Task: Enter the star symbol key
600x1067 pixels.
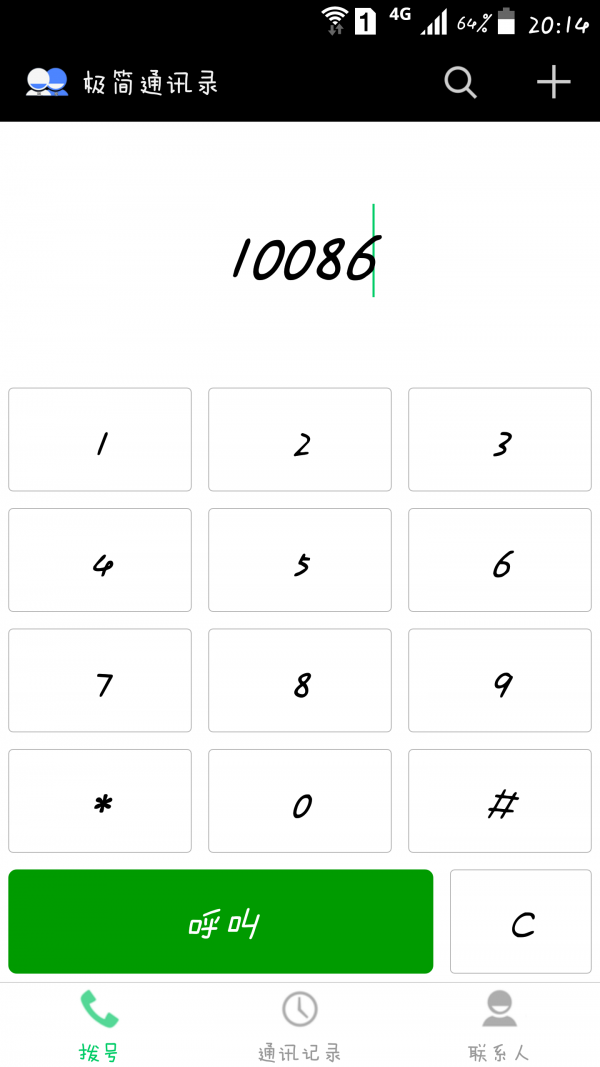Action: (100, 801)
